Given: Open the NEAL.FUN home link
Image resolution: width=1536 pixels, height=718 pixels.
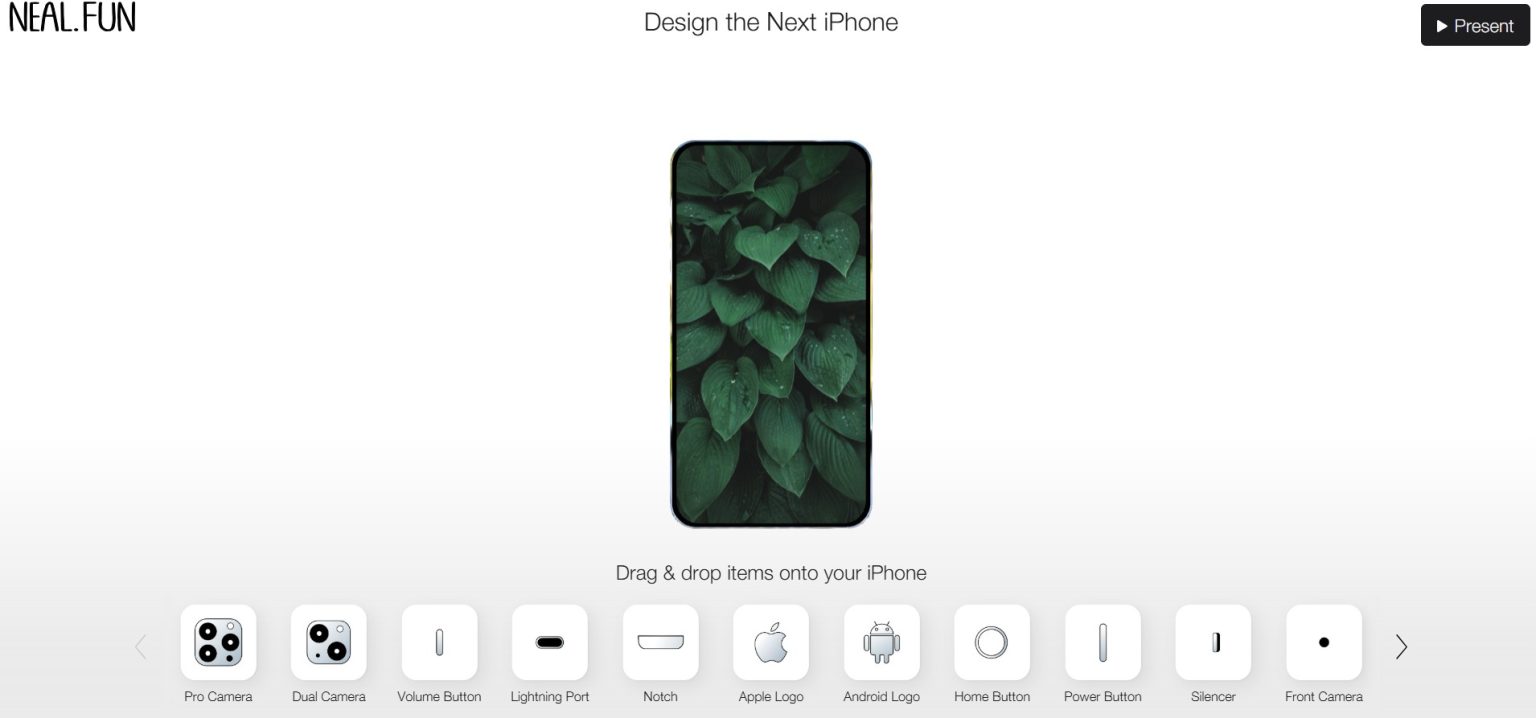Looking at the screenshot, I should point(72,18).
